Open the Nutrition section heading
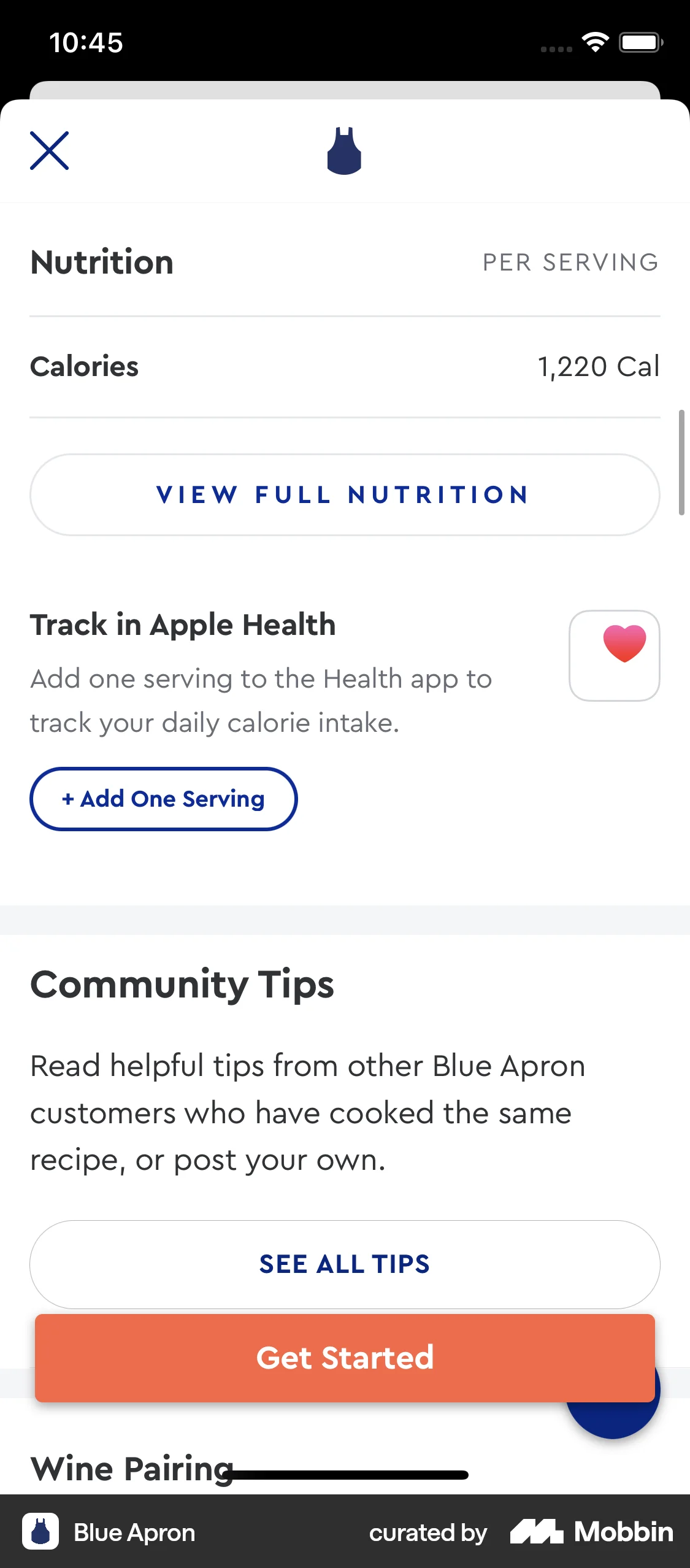Viewport: 690px width, 1568px height. (102, 262)
